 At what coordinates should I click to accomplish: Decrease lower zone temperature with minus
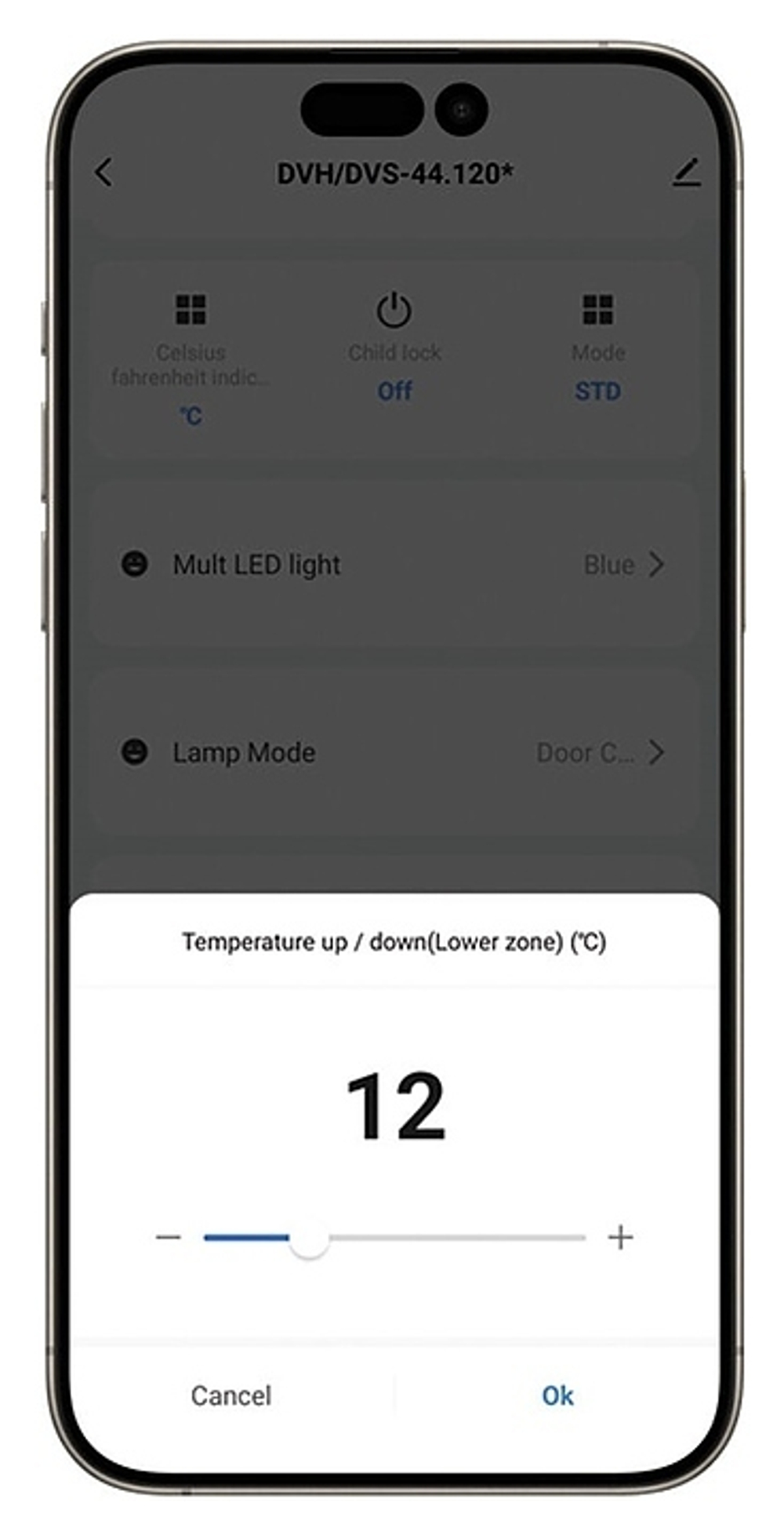(168, 1238)
